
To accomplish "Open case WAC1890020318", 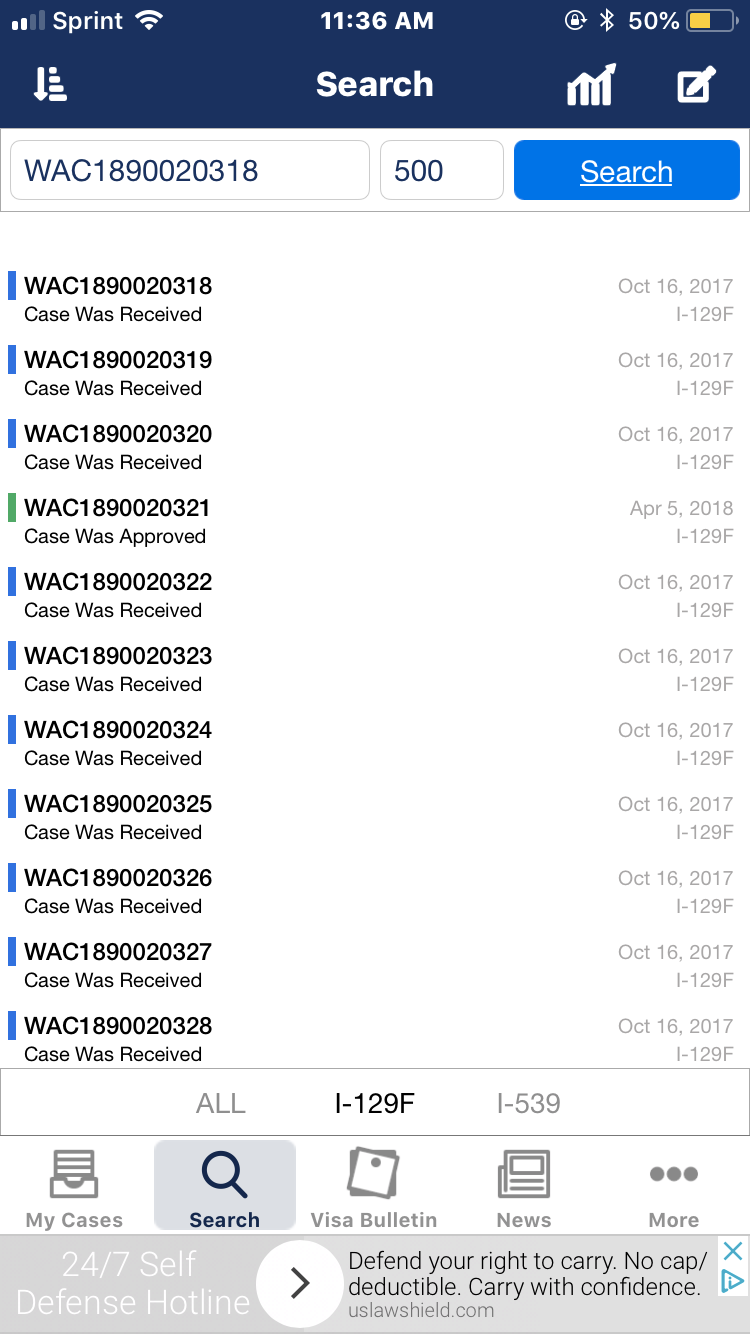I will [375, 299].
